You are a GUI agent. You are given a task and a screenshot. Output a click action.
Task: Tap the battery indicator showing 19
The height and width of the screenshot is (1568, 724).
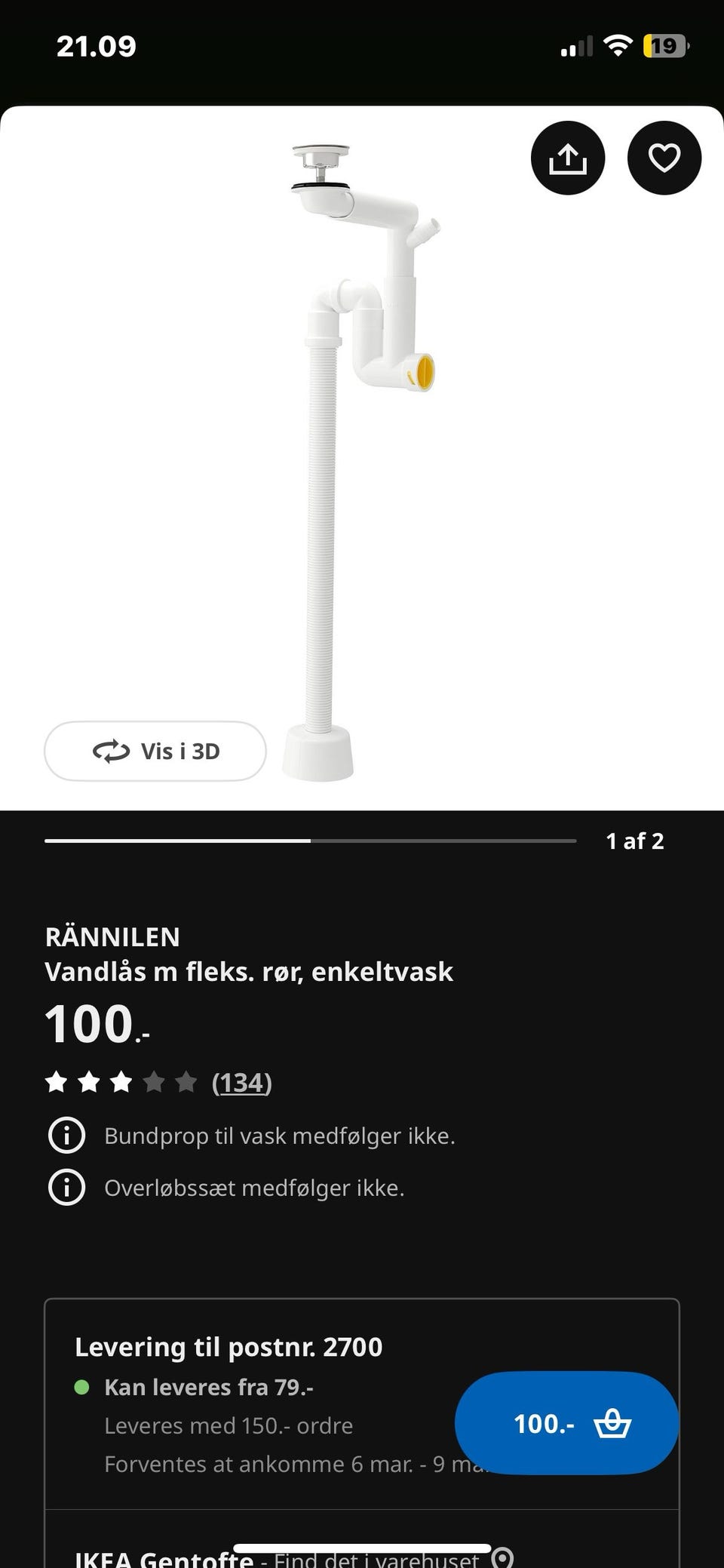(x=663, y=45)
